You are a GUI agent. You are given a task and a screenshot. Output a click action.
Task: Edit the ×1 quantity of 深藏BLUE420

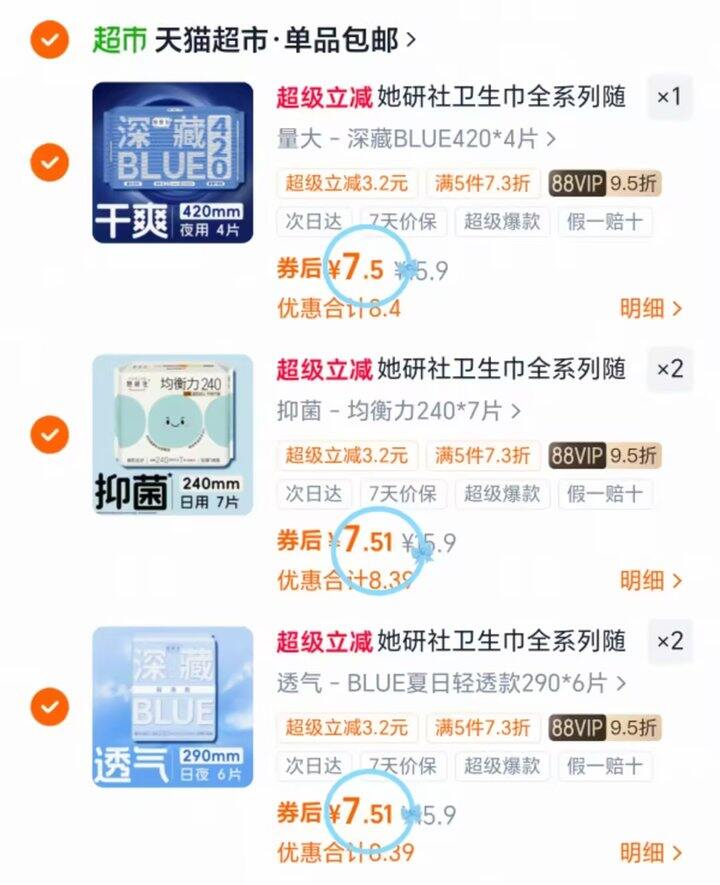669,97
